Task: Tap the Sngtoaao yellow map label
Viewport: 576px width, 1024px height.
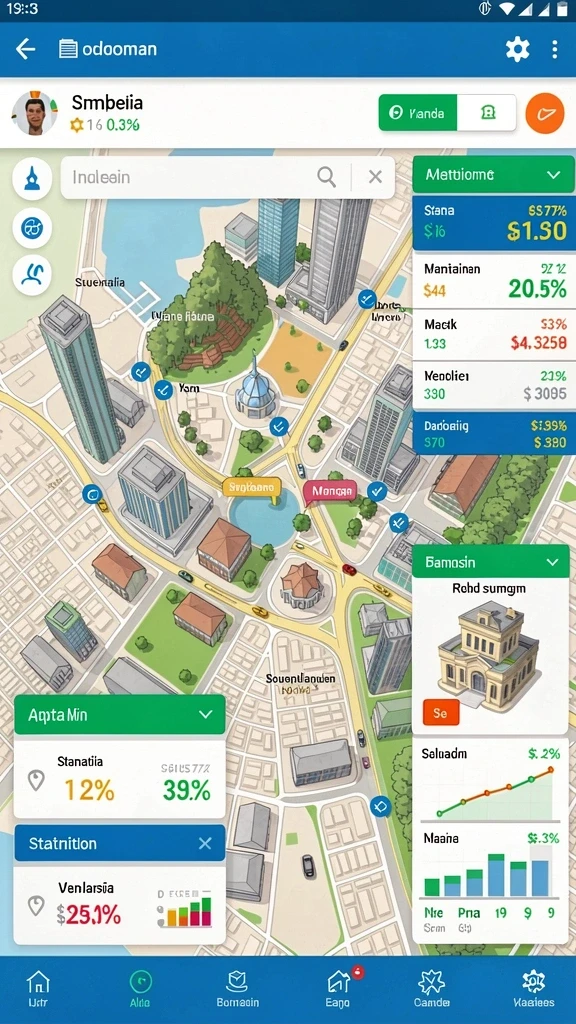Action: click(x=251, y=487)
